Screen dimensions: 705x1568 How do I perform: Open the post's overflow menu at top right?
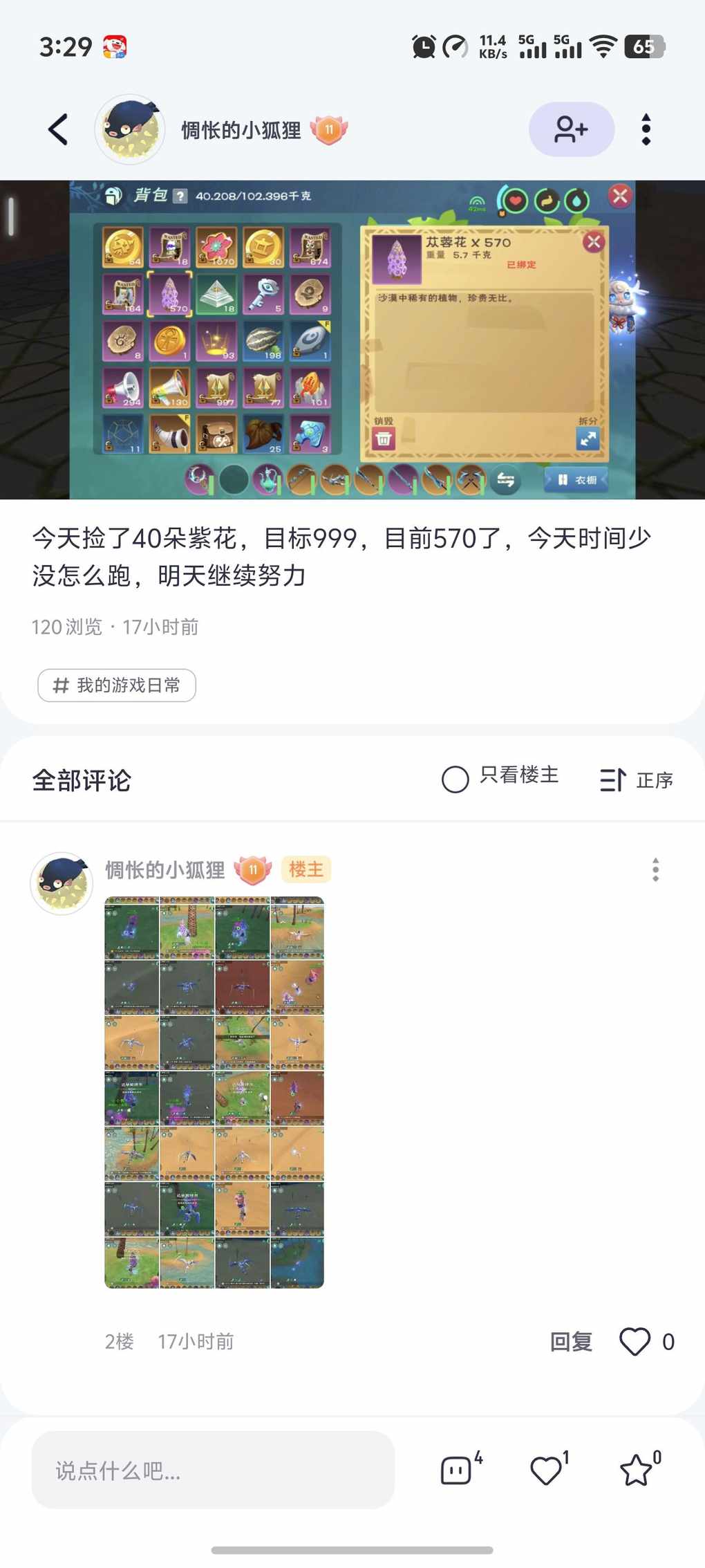click(x=646, y=129)
